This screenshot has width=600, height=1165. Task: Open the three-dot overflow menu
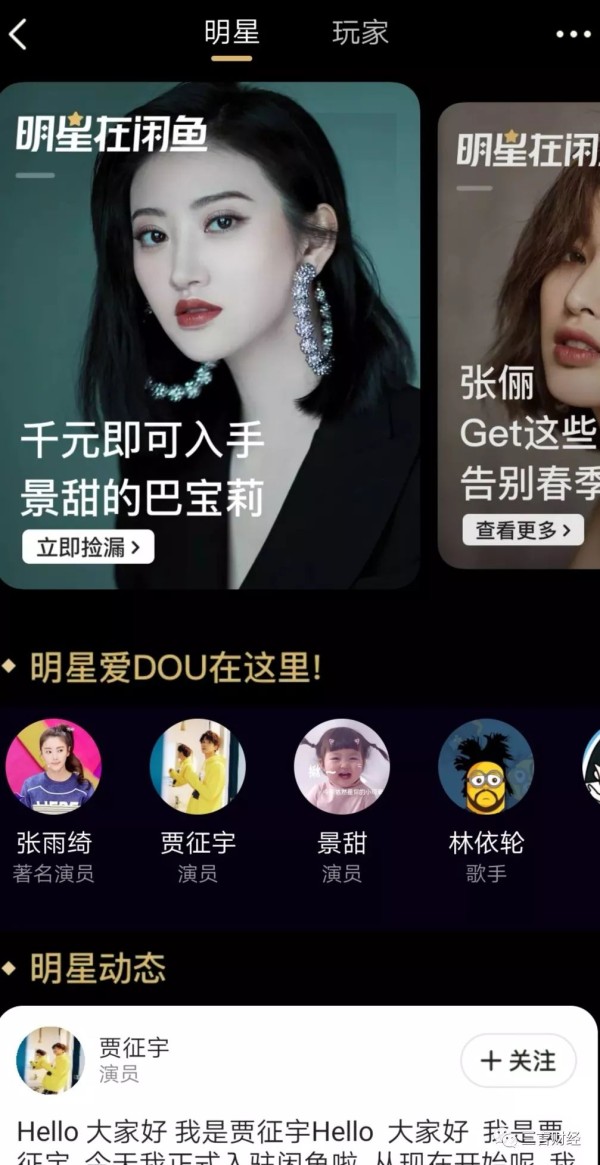[x=573, y=35]
